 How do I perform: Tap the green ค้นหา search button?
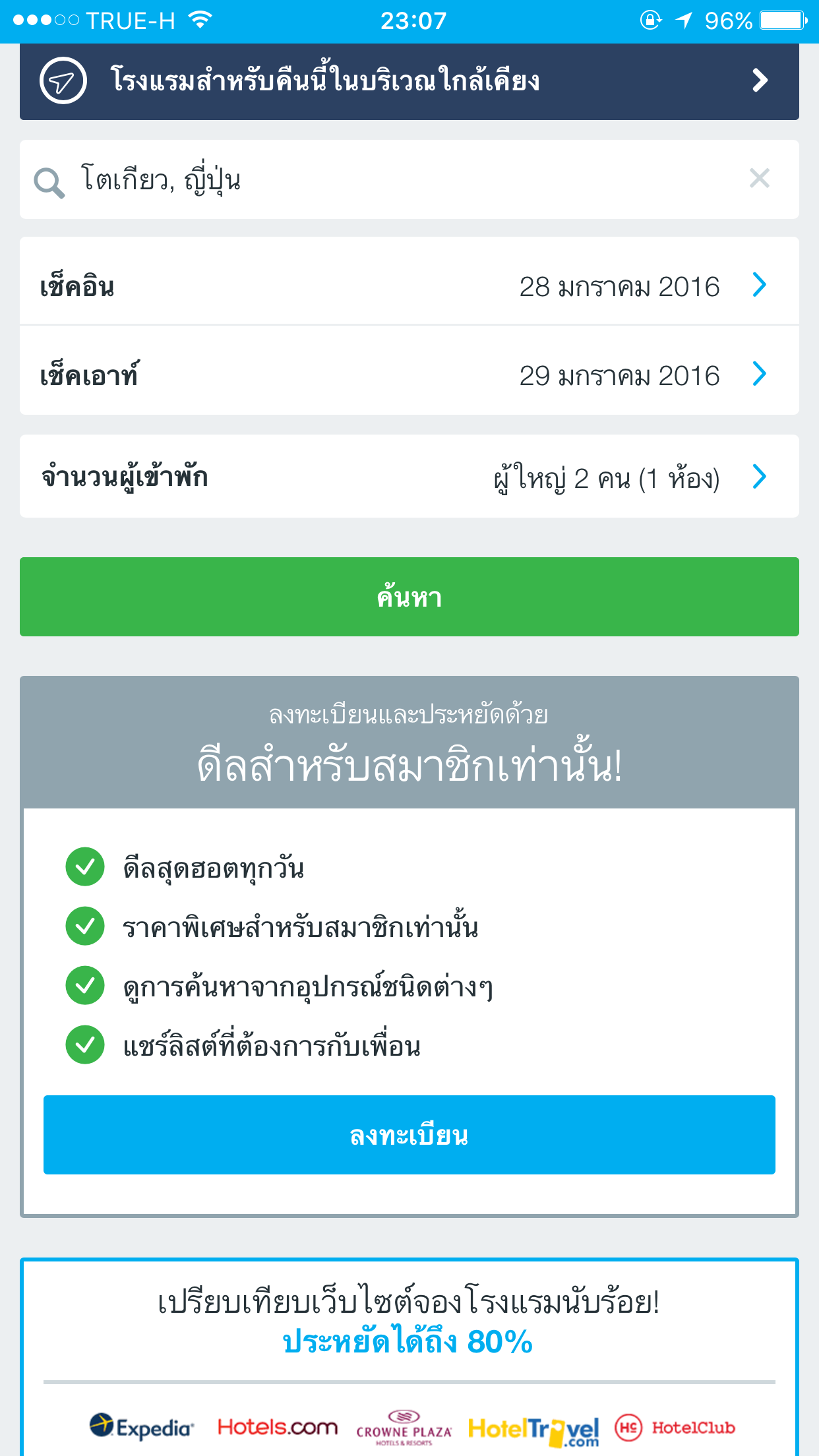tap(409, 597)
